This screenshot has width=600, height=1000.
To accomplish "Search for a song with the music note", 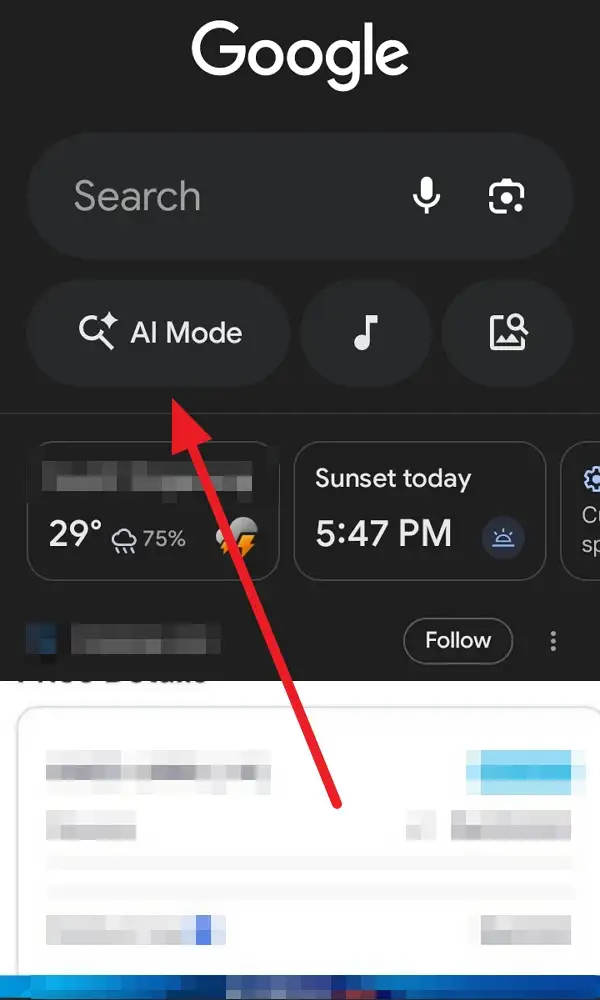I will click(x=366, y=332).
